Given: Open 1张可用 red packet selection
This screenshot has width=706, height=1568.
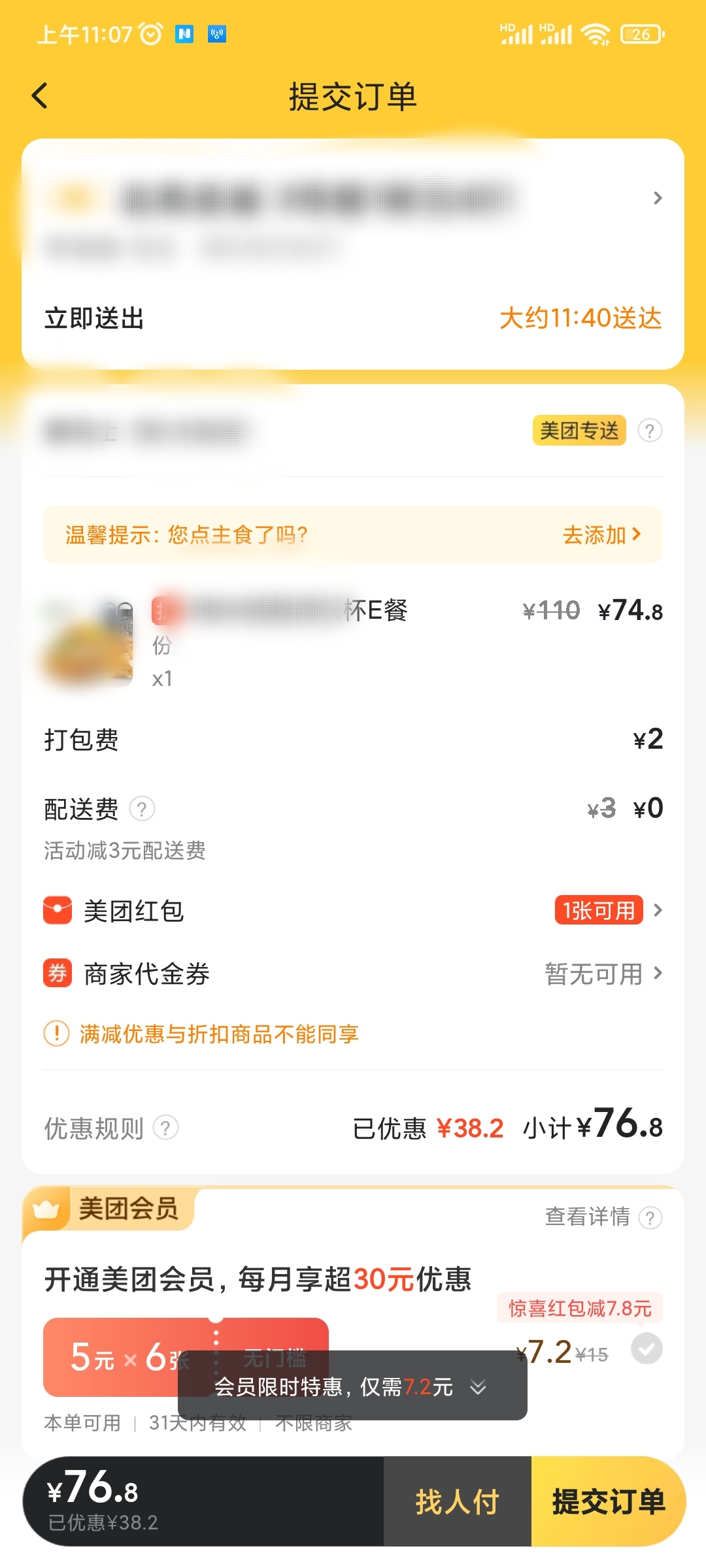Looking at the screenshot, I should coord(600,911).
